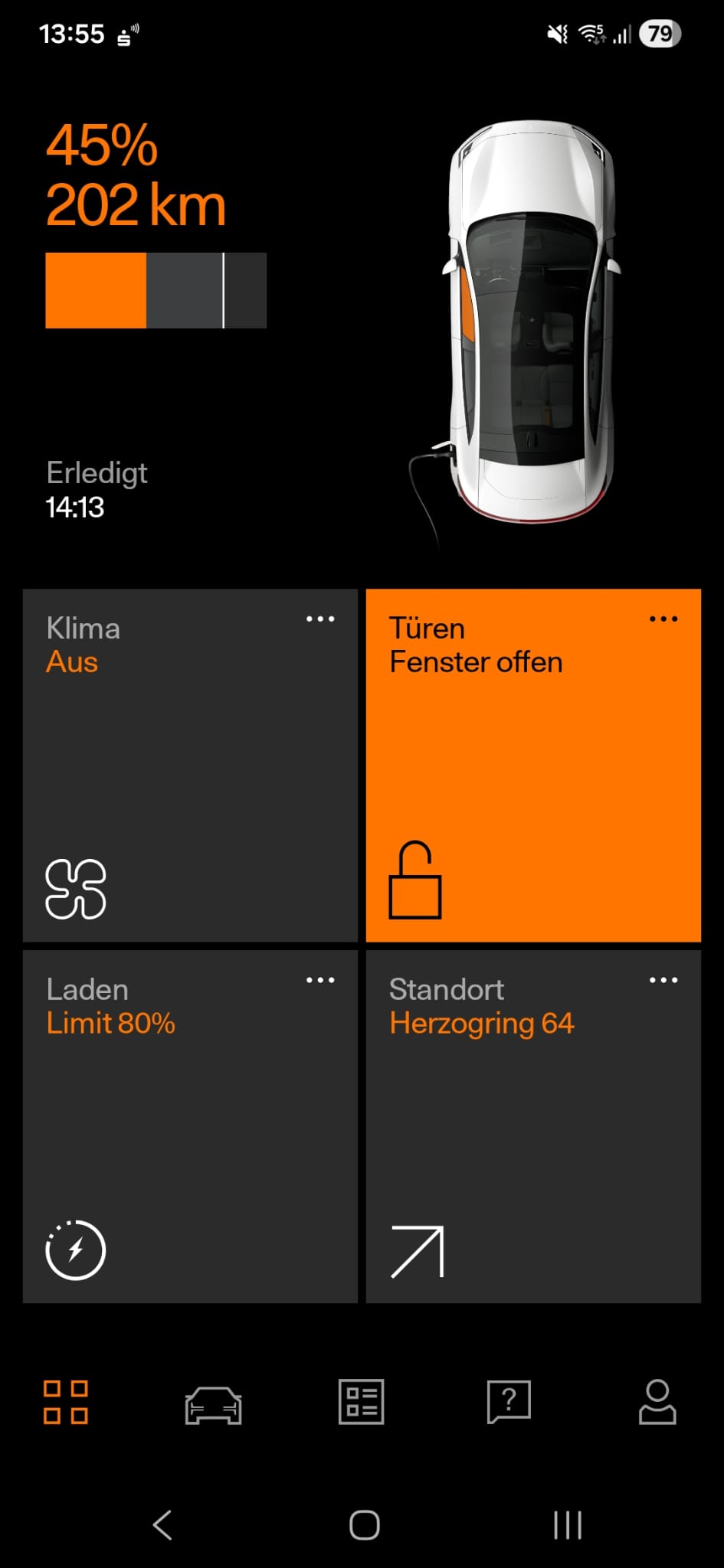Go to the profile tab
This screenshot has width=724, height=1568.
(x=657, y=1402)
